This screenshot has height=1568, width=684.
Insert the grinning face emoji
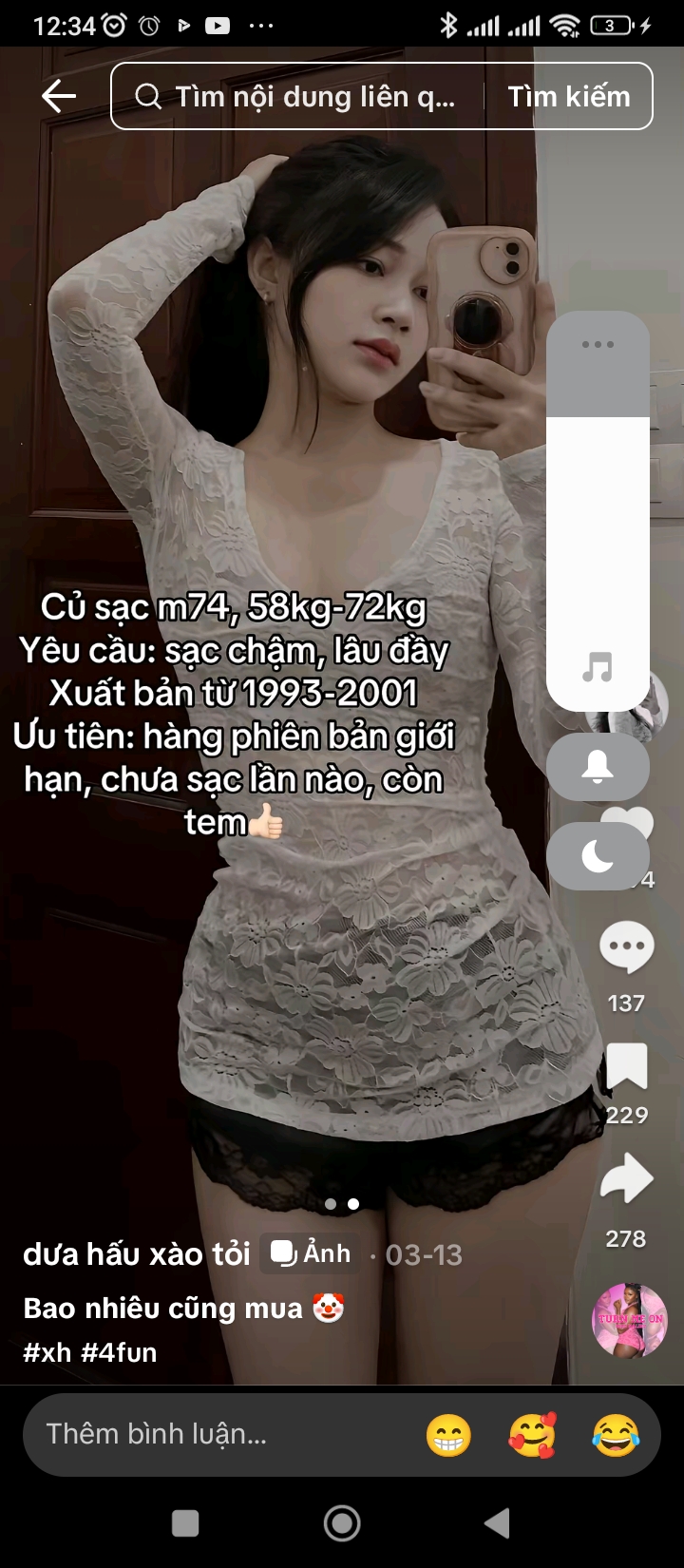point(448,1435)
